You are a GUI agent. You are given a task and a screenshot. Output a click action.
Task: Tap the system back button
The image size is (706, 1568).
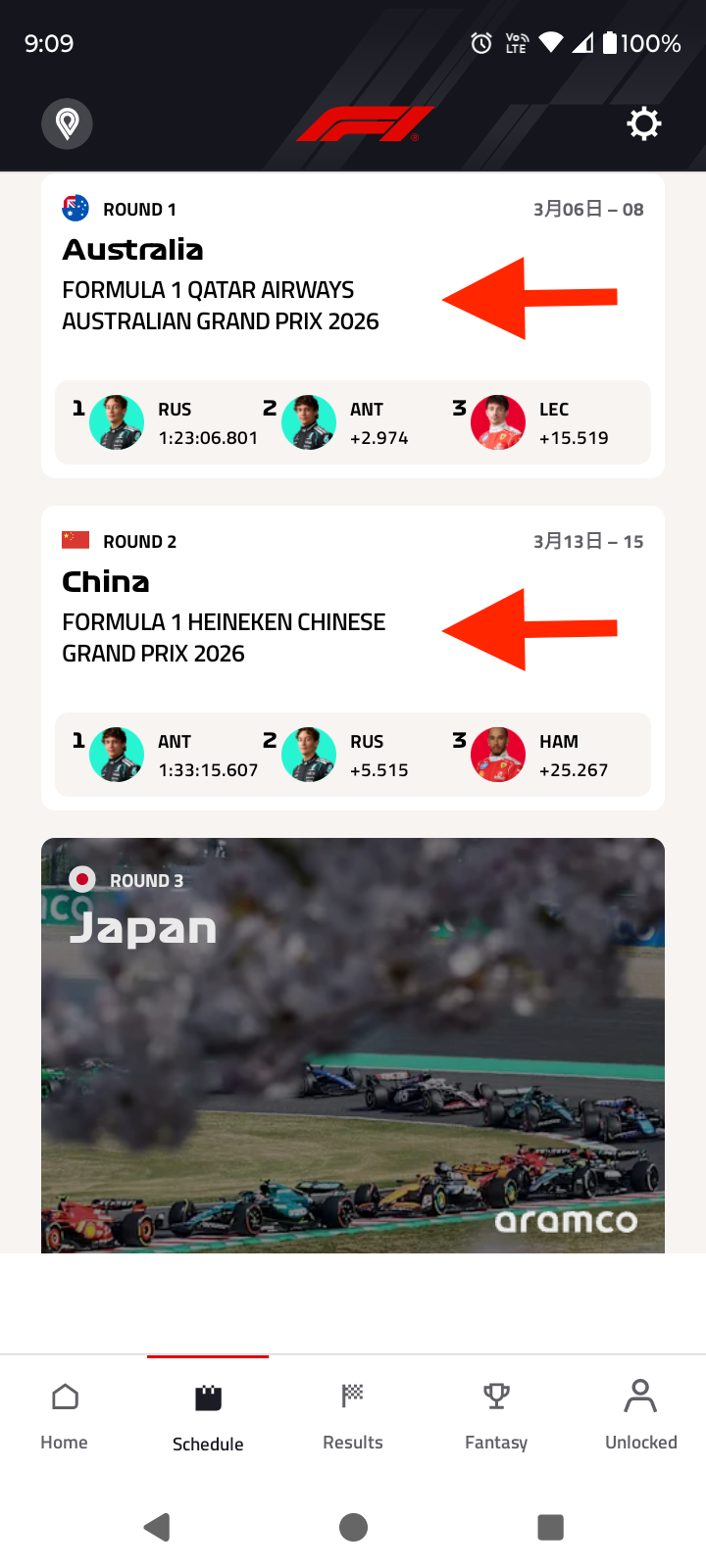tap(157, 1527)
